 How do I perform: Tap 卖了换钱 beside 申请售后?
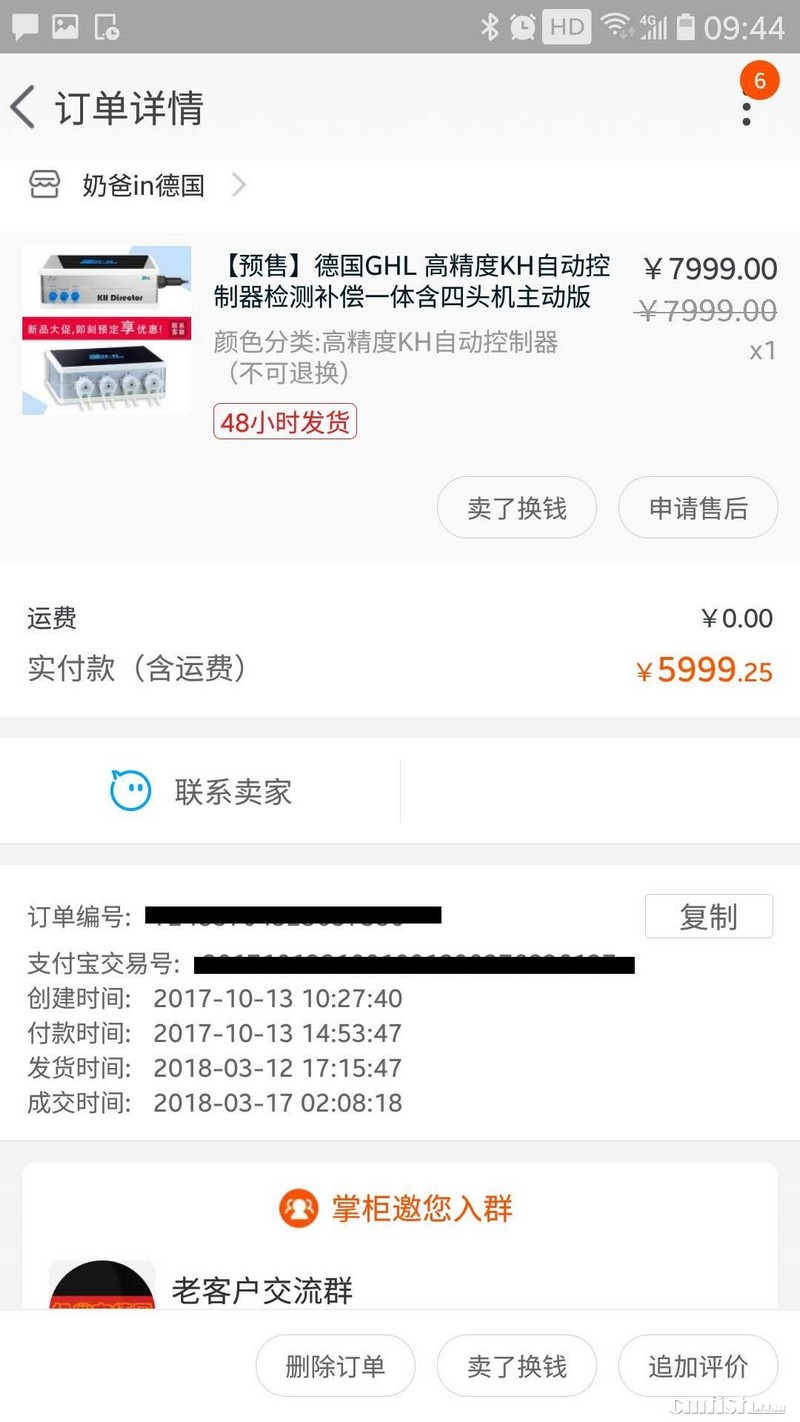click(516, 508)
